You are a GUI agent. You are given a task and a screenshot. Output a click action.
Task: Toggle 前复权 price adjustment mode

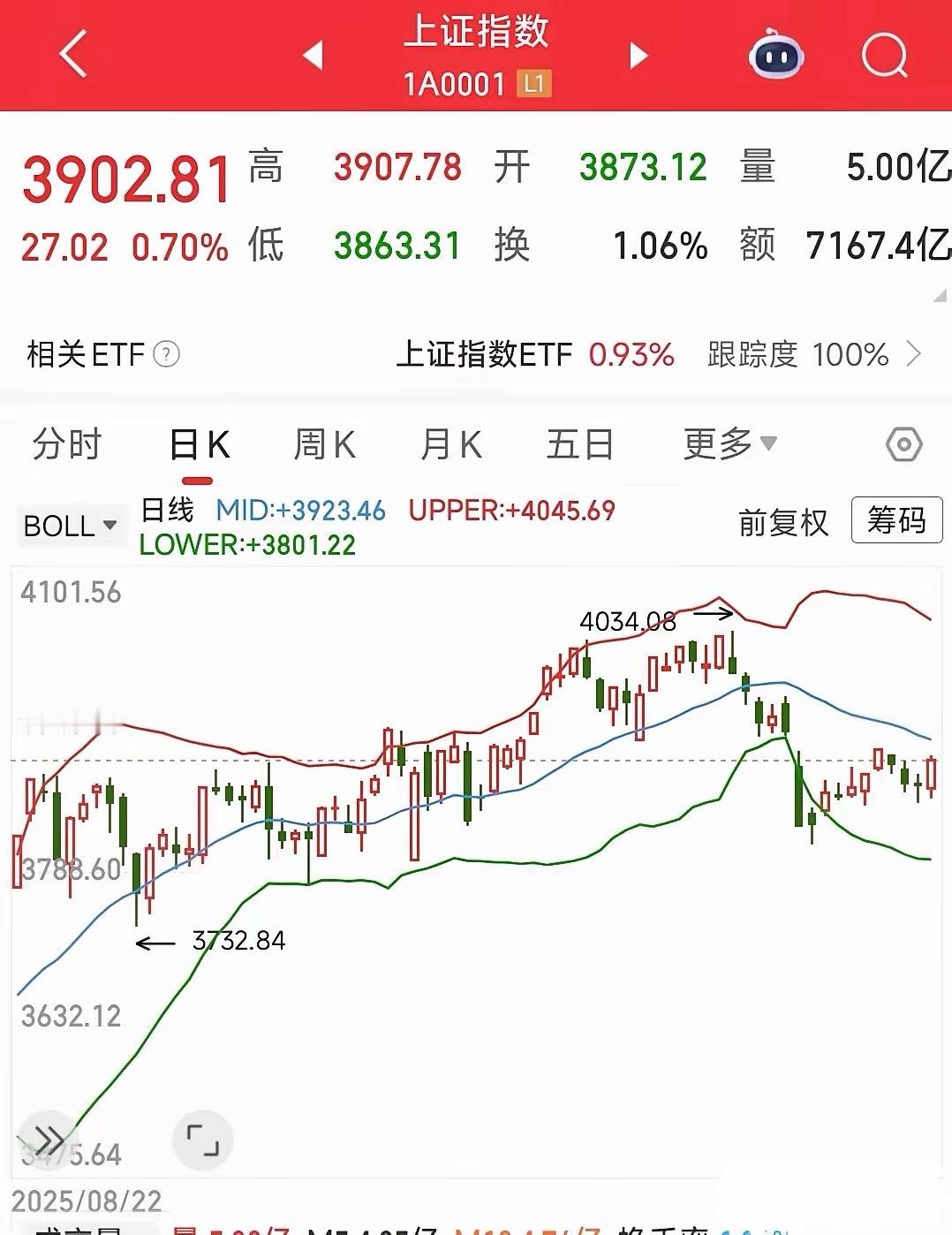coord(782,522)
